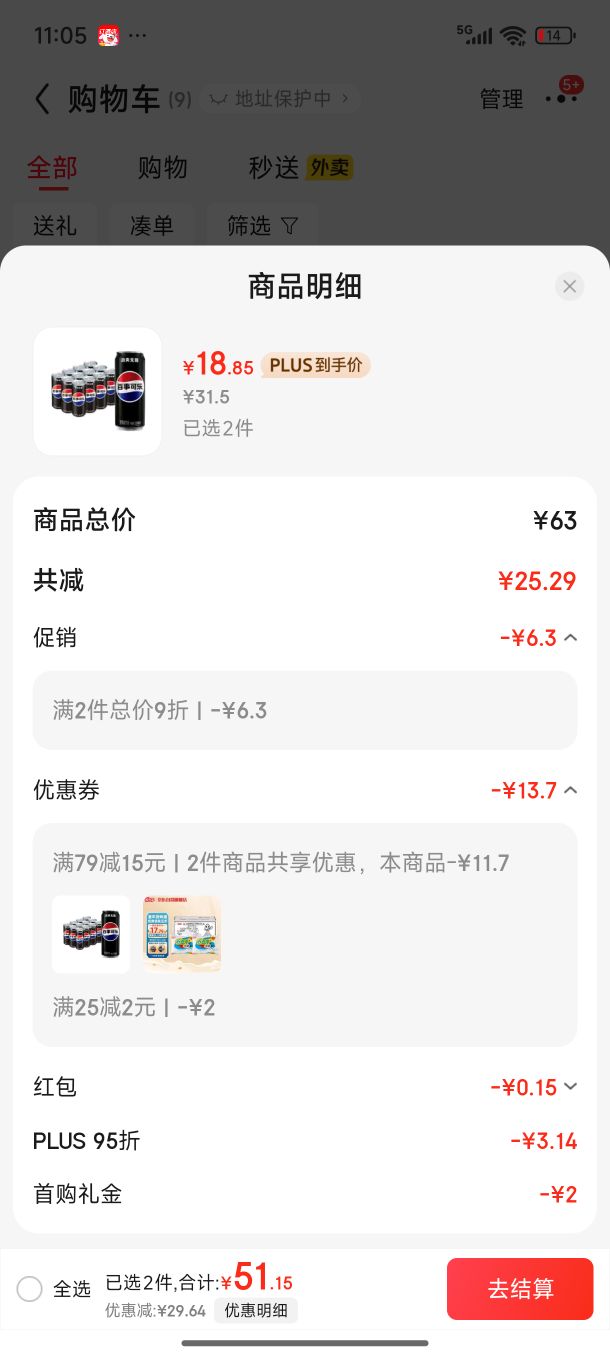Open the 筛选 filter chip
Image resolution: width=610 pixels, height=1356 pixels.
[262, 226]
